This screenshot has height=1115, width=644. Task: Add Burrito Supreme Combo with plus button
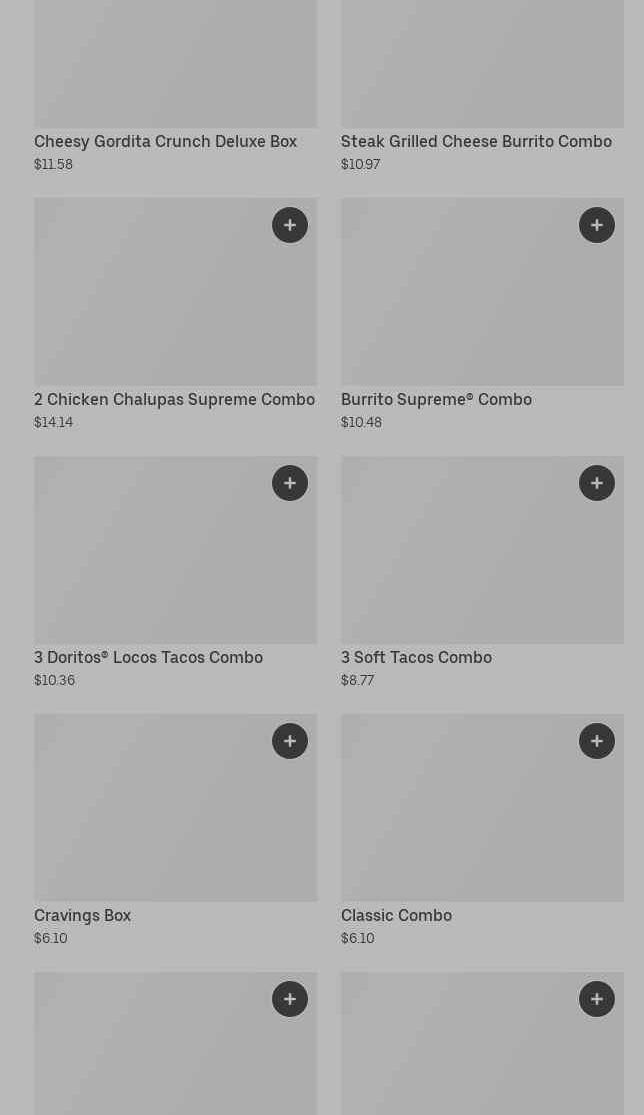[x=597, y=225]
